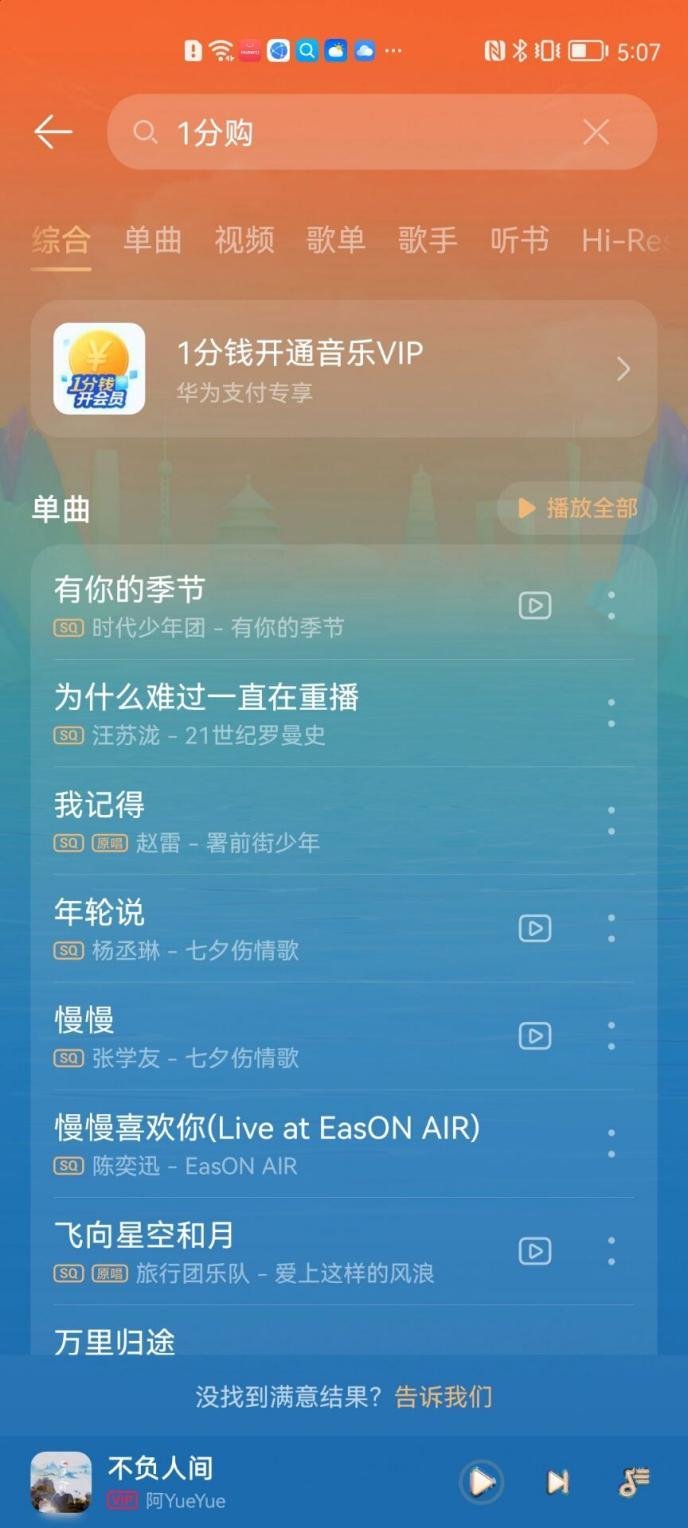Open the 1分钱开通音乐VIP banner

pyautogui.click(x=344, y=369)
